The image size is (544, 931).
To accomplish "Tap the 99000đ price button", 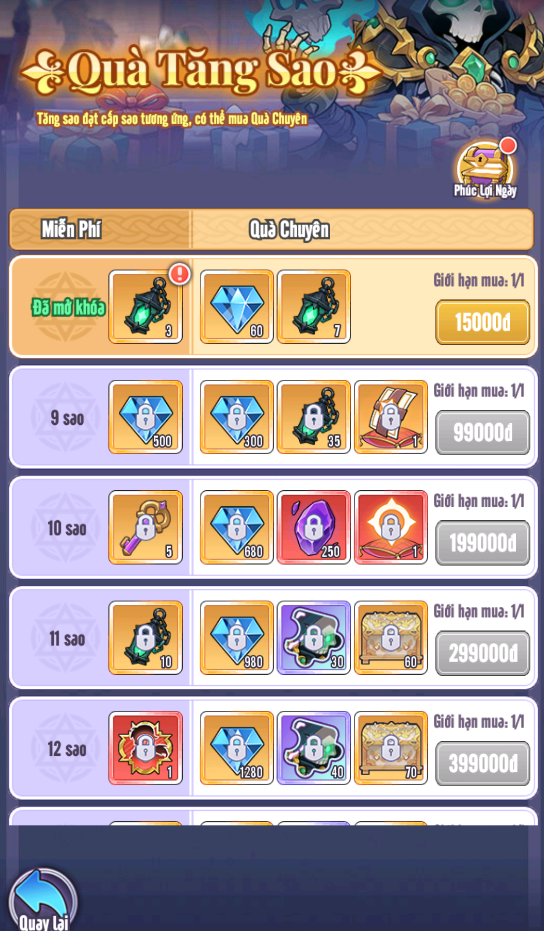I will pos(482,433).
